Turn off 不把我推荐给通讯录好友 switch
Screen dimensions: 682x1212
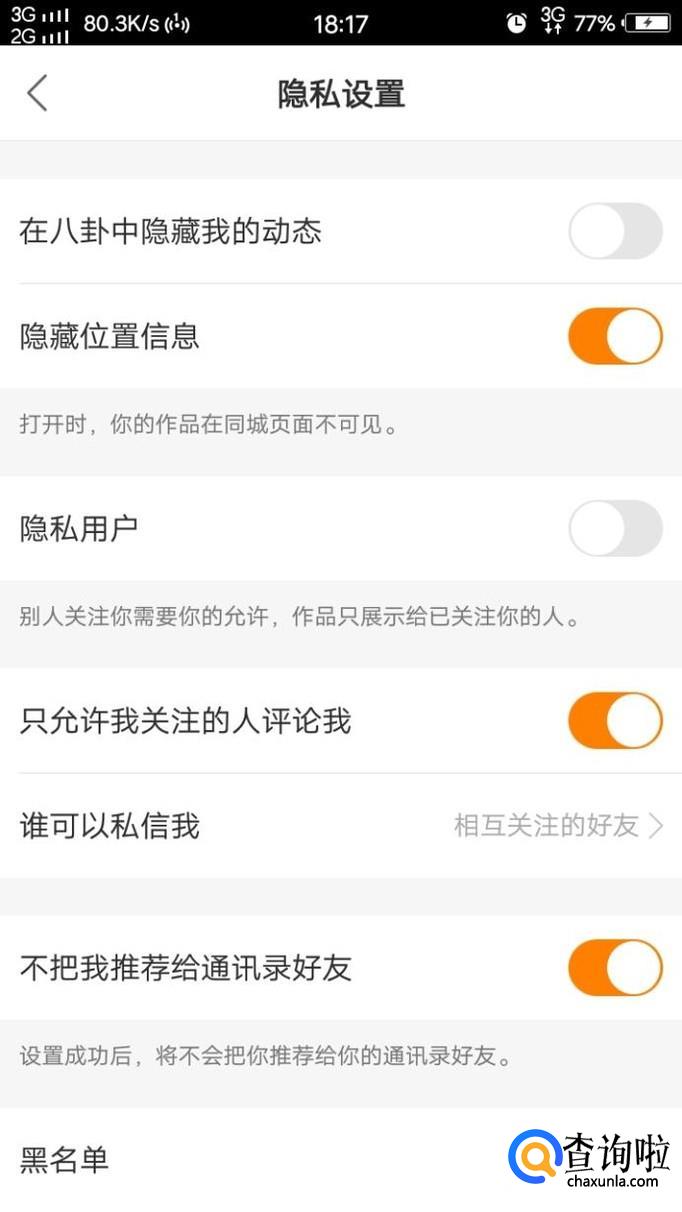point(615,968)
